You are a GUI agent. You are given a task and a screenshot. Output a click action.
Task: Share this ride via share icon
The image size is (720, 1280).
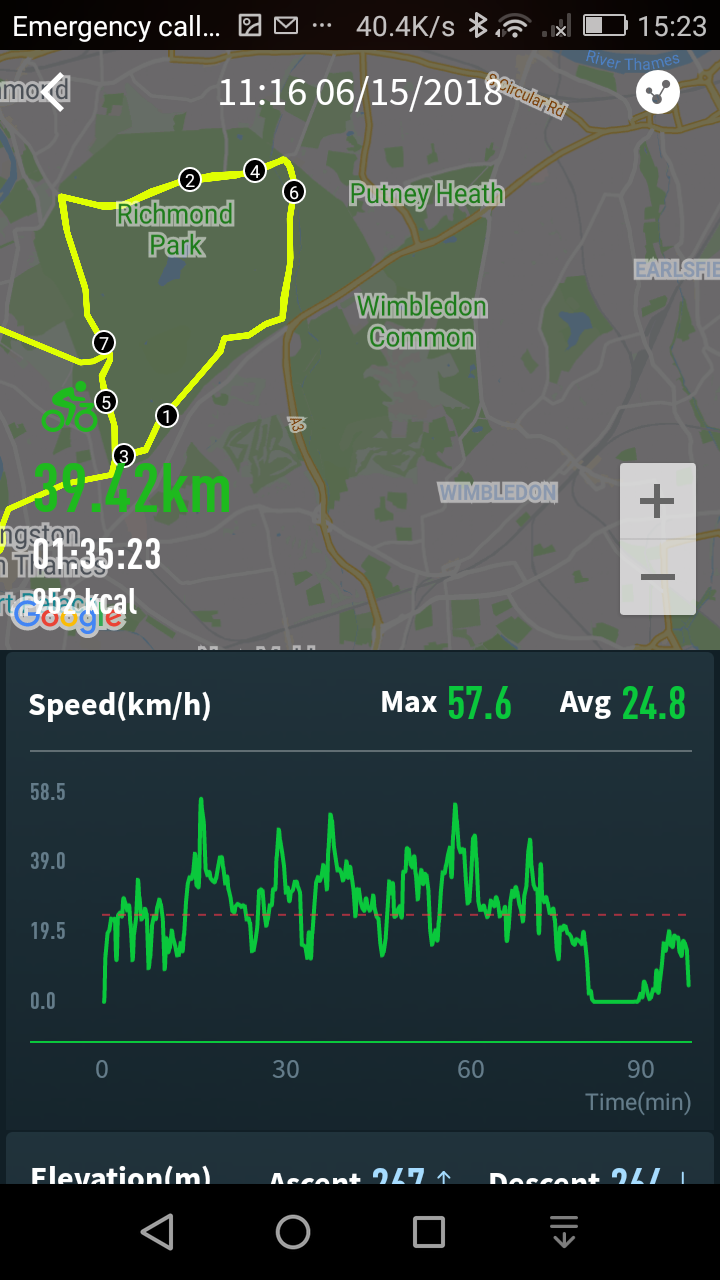pyautogui.click(x=658, y=93)
